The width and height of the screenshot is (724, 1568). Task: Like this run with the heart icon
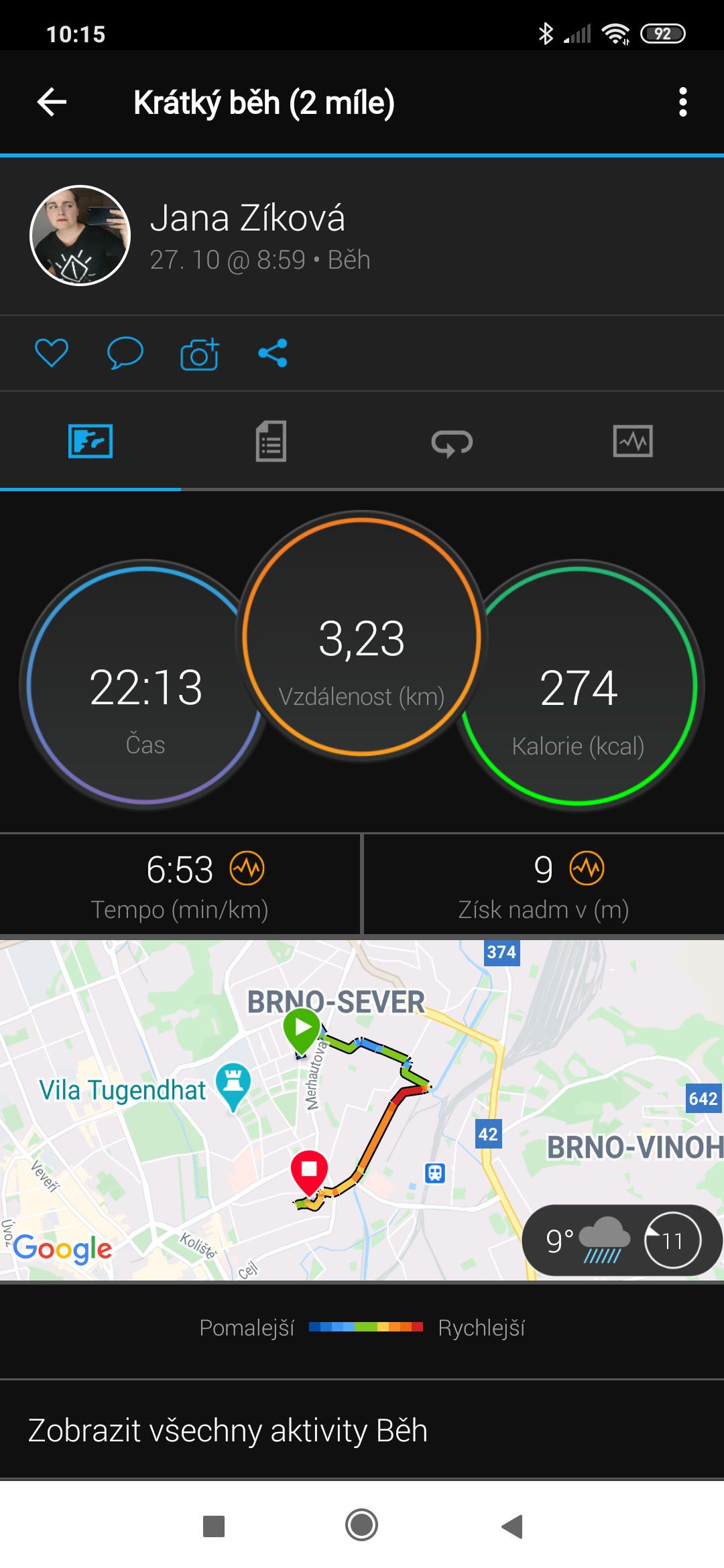click(x=52, y=353)
